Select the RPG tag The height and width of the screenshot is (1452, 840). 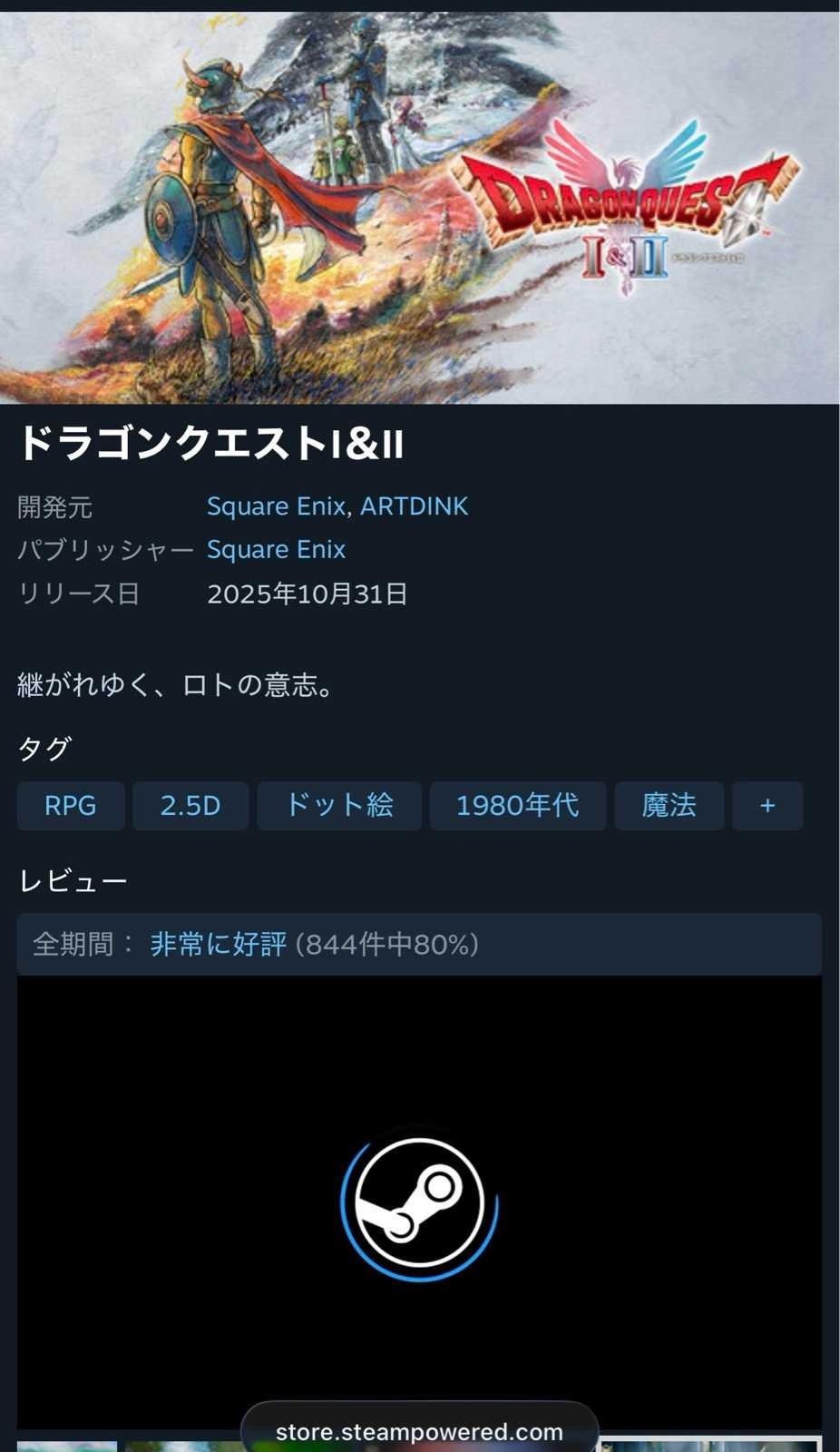[71, 806]
